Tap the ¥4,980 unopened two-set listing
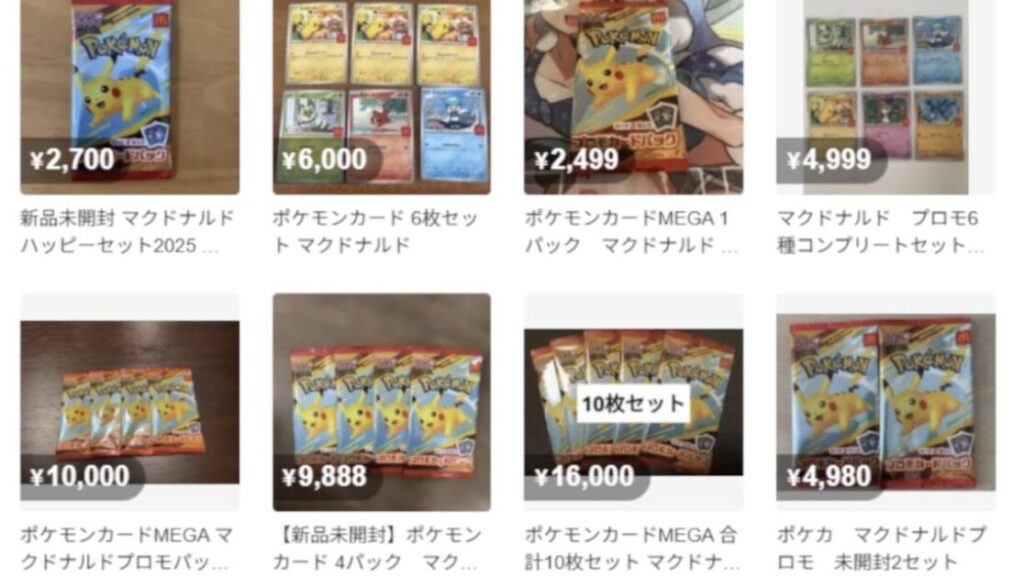 coord(885,401)
